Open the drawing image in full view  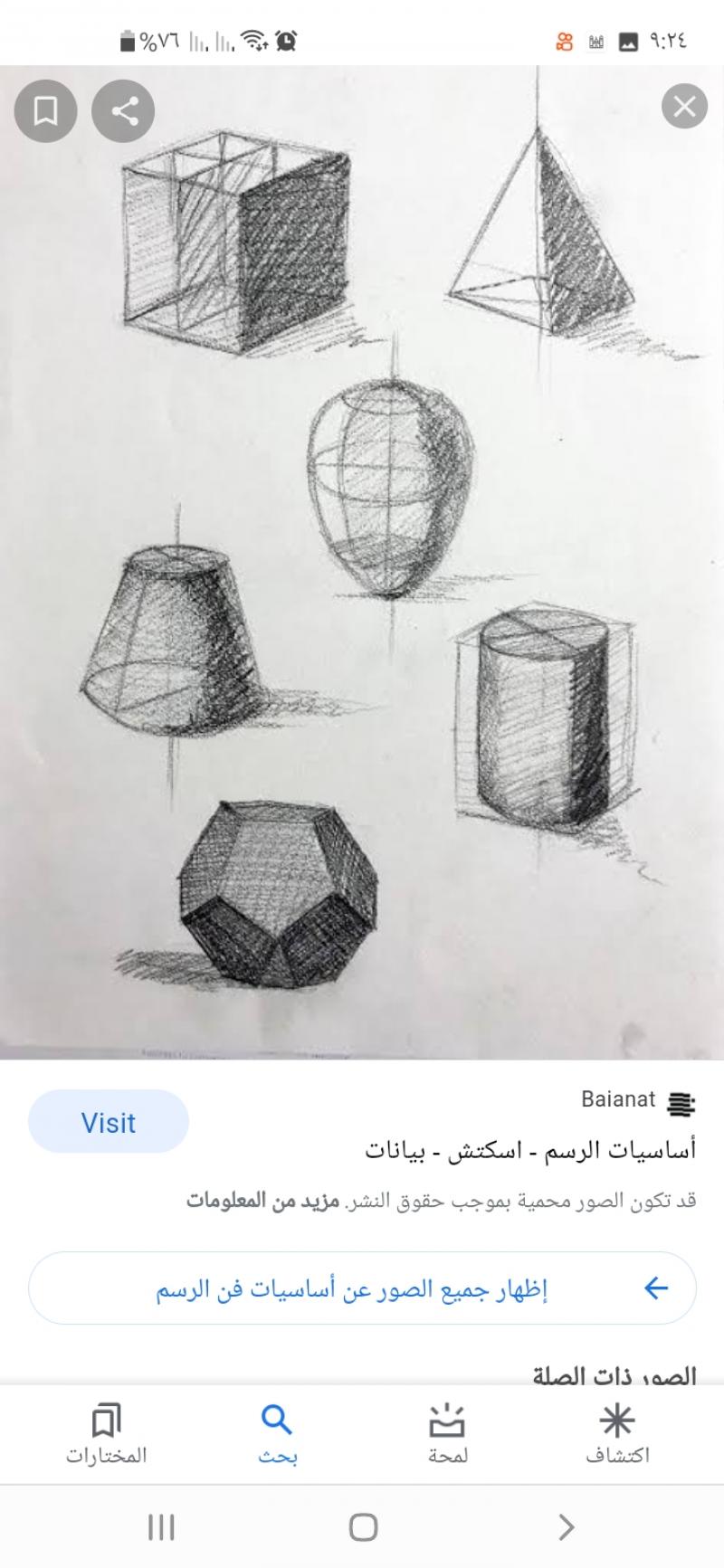click(362, 561)
